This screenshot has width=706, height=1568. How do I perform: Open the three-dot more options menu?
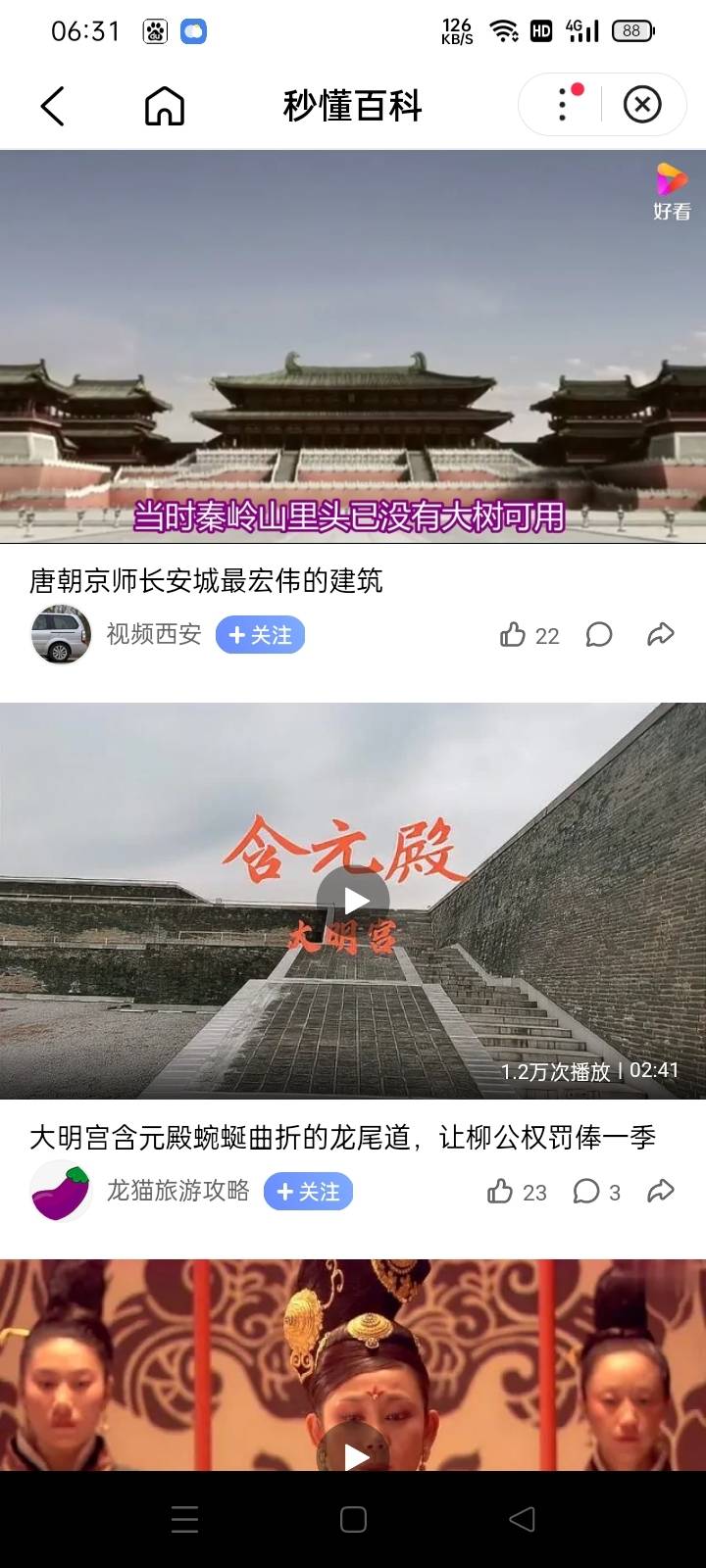[x=563, y=105]
